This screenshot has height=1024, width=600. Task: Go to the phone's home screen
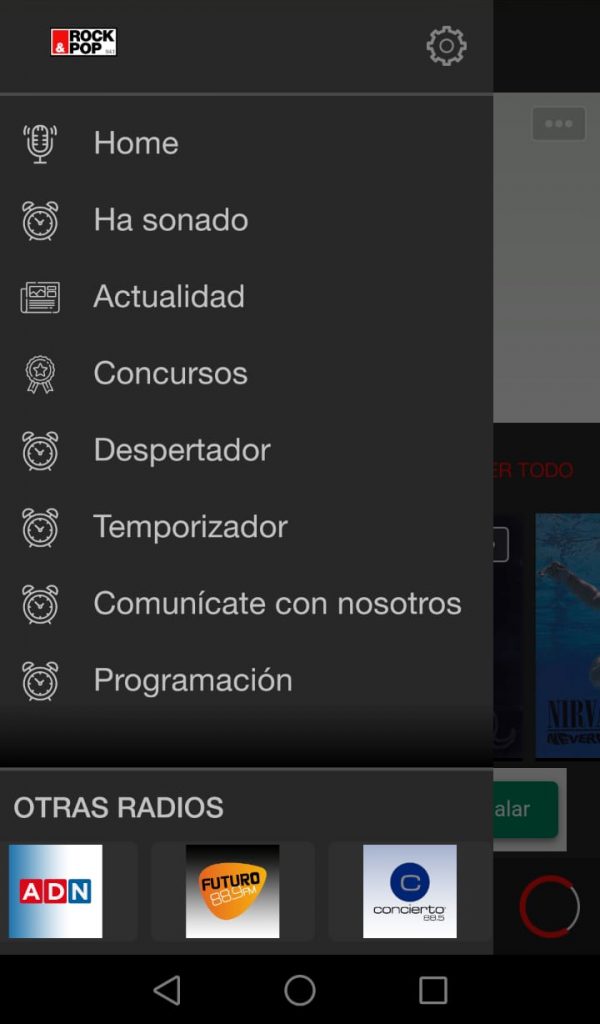tap(300, 990)
